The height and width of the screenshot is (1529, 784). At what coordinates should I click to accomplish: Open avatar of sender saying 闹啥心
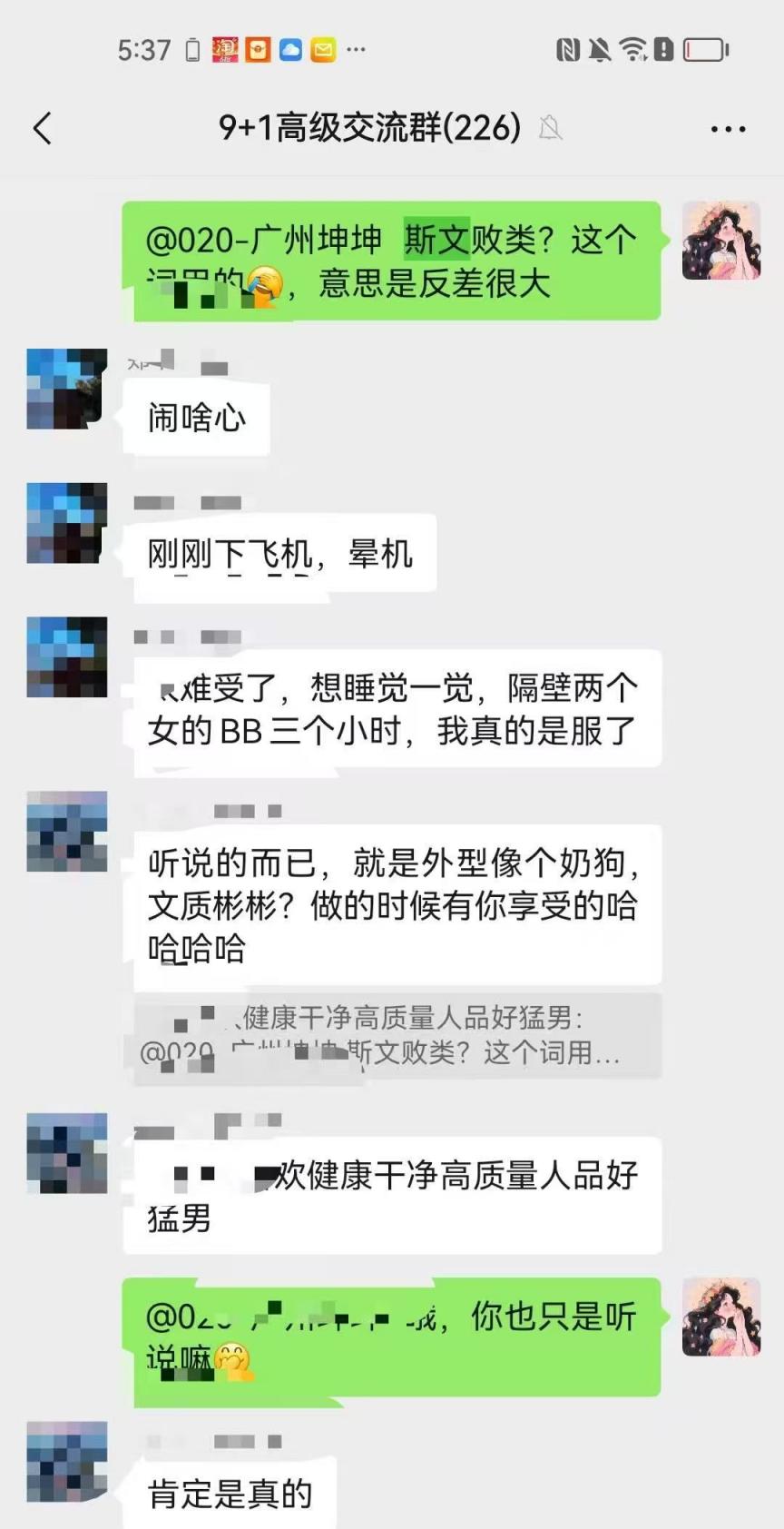(67, 390)
